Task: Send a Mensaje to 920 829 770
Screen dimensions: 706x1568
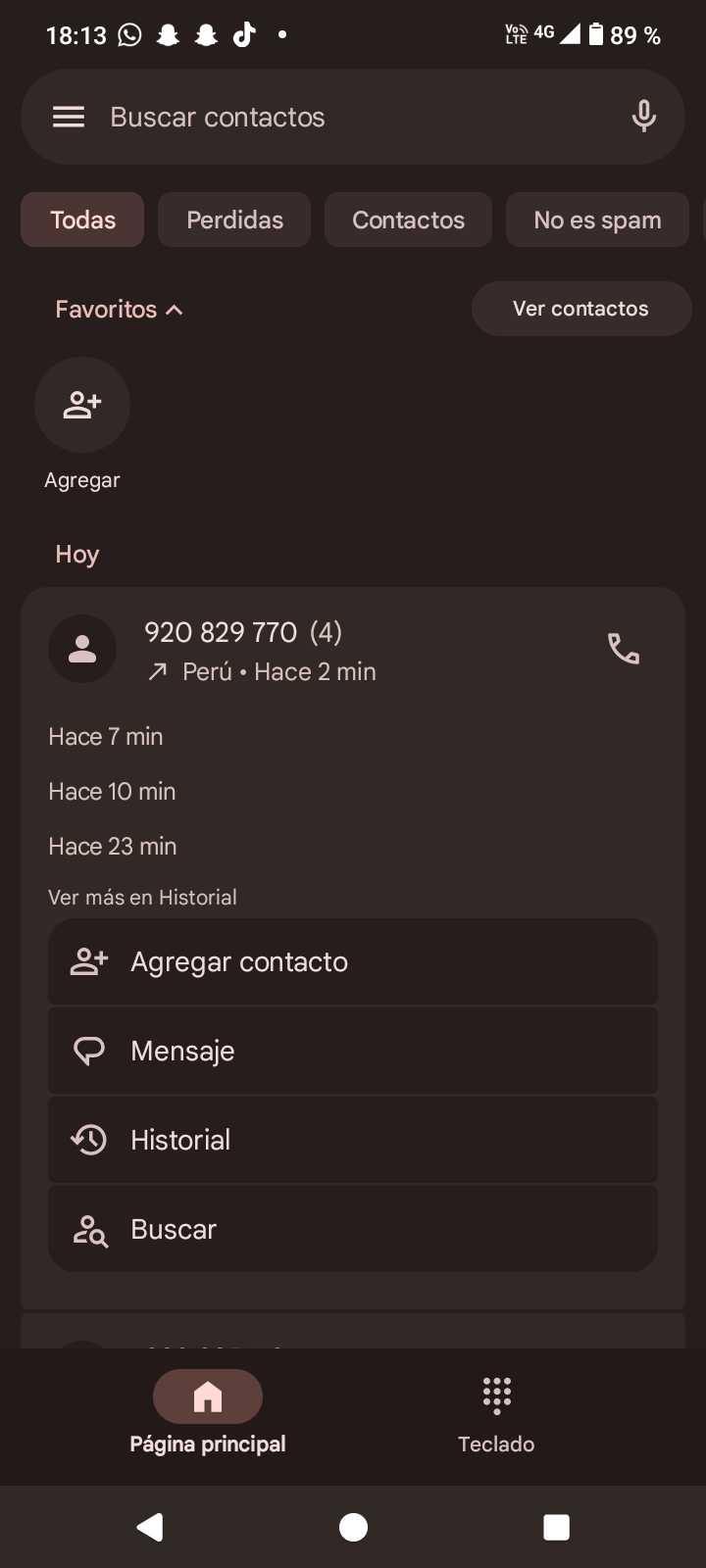Action: pos(353,1052)
